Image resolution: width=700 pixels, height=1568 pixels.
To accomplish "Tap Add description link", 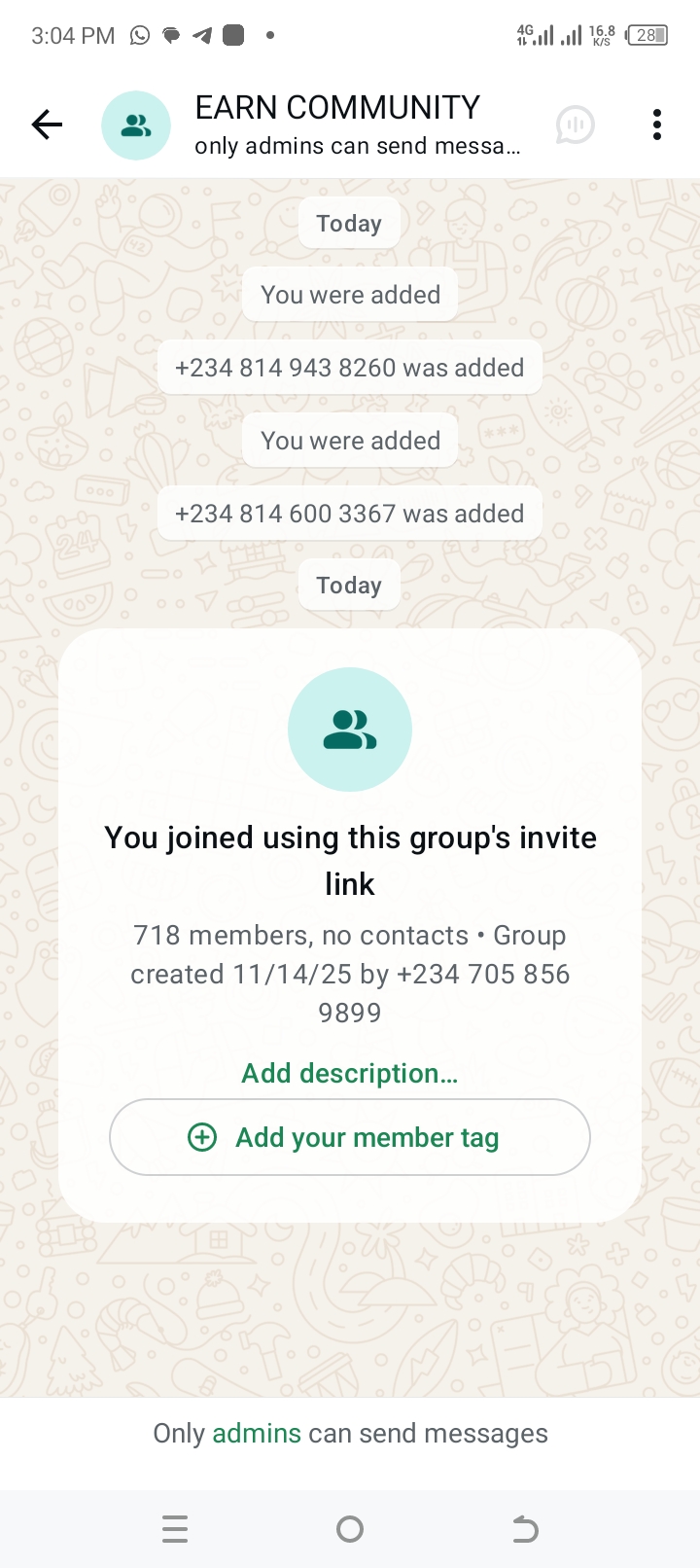I will click(349, 1073).
